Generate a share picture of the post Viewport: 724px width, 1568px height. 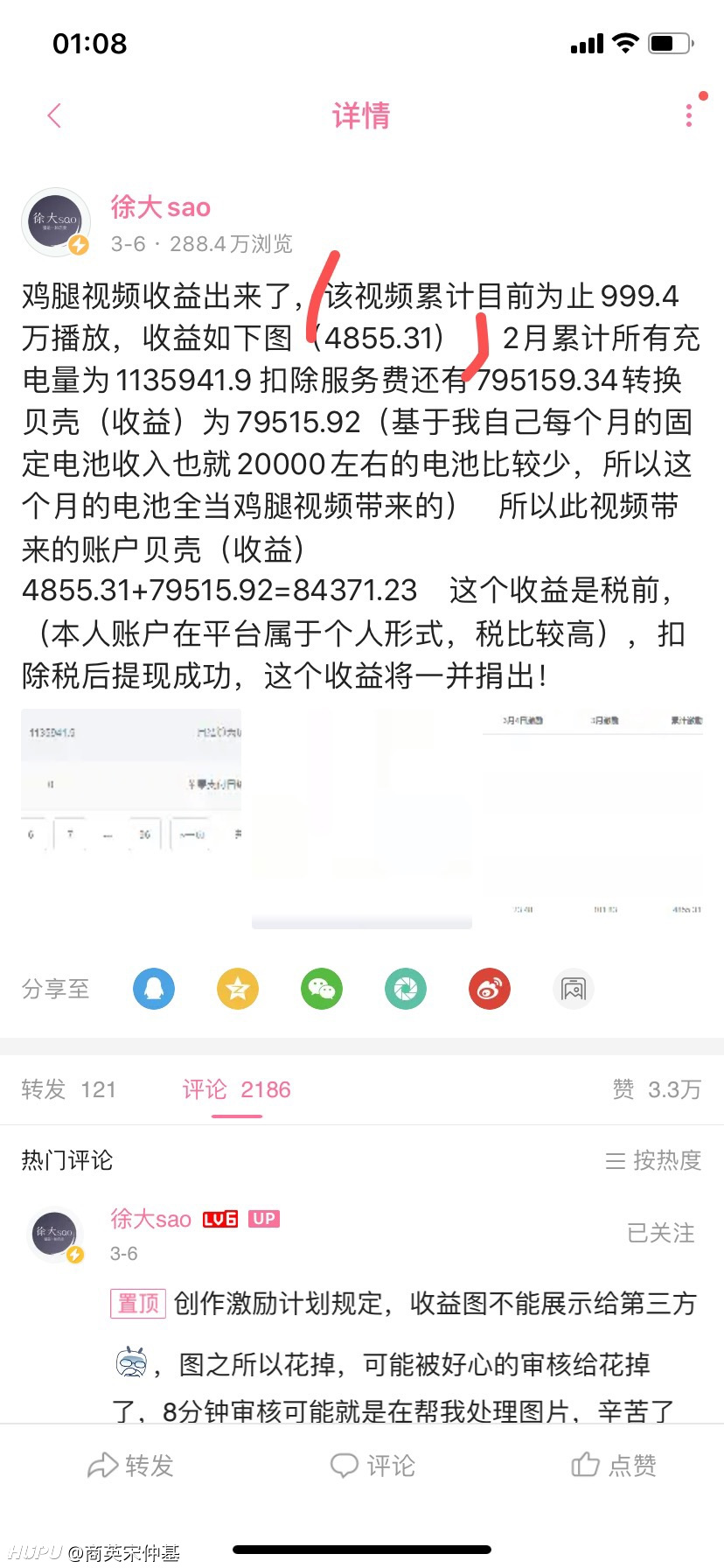[574, 989]
